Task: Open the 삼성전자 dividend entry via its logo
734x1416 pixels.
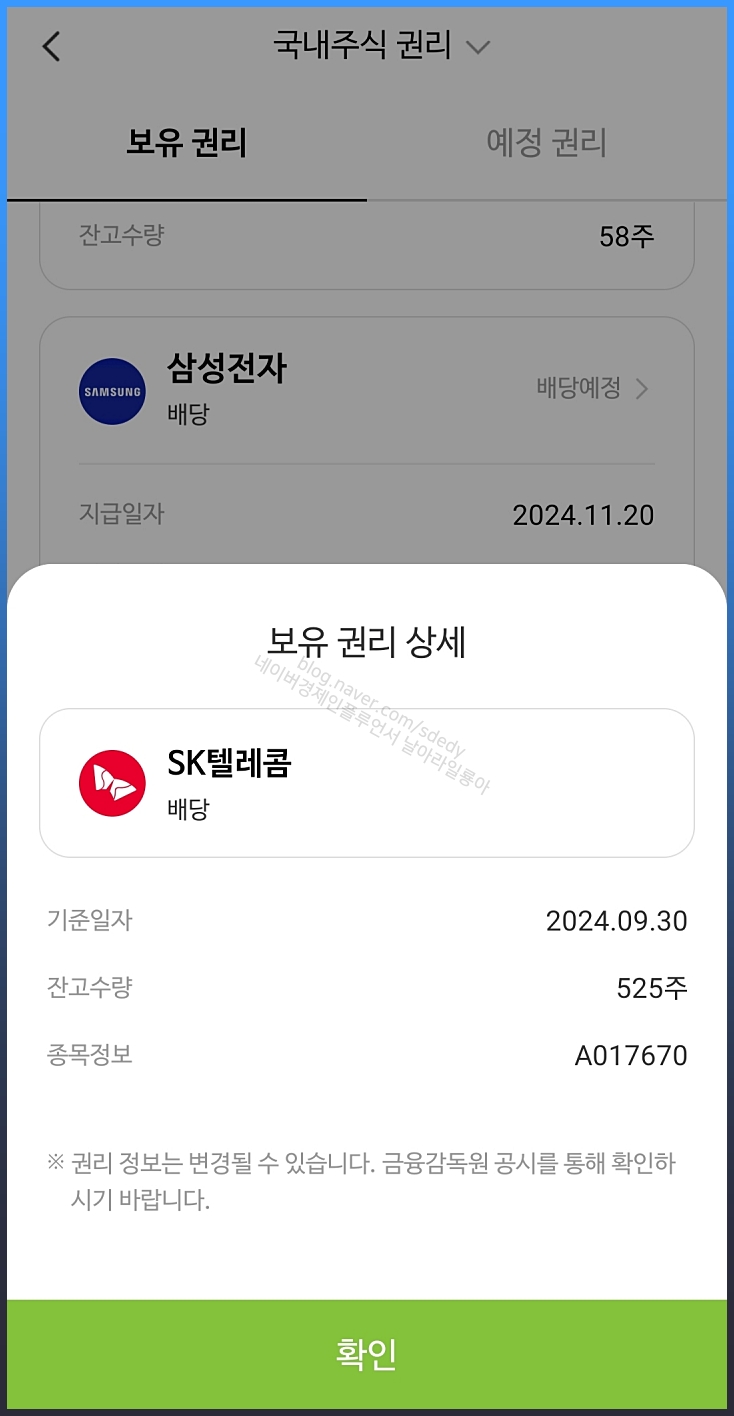Action: [112, 391]
